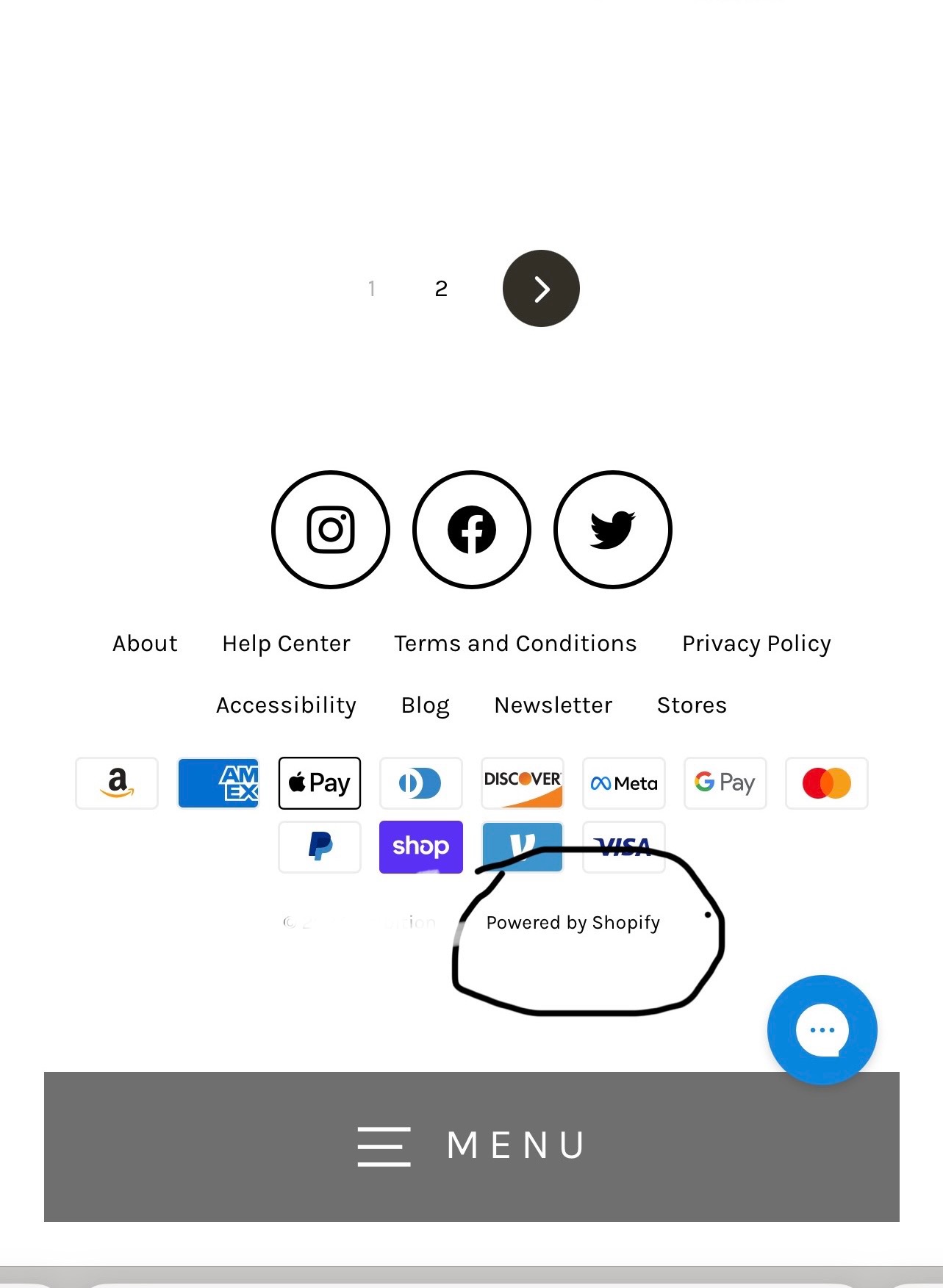Open the About page
The height and width of the screenshot is (1288, 943).
click(145, 644)
